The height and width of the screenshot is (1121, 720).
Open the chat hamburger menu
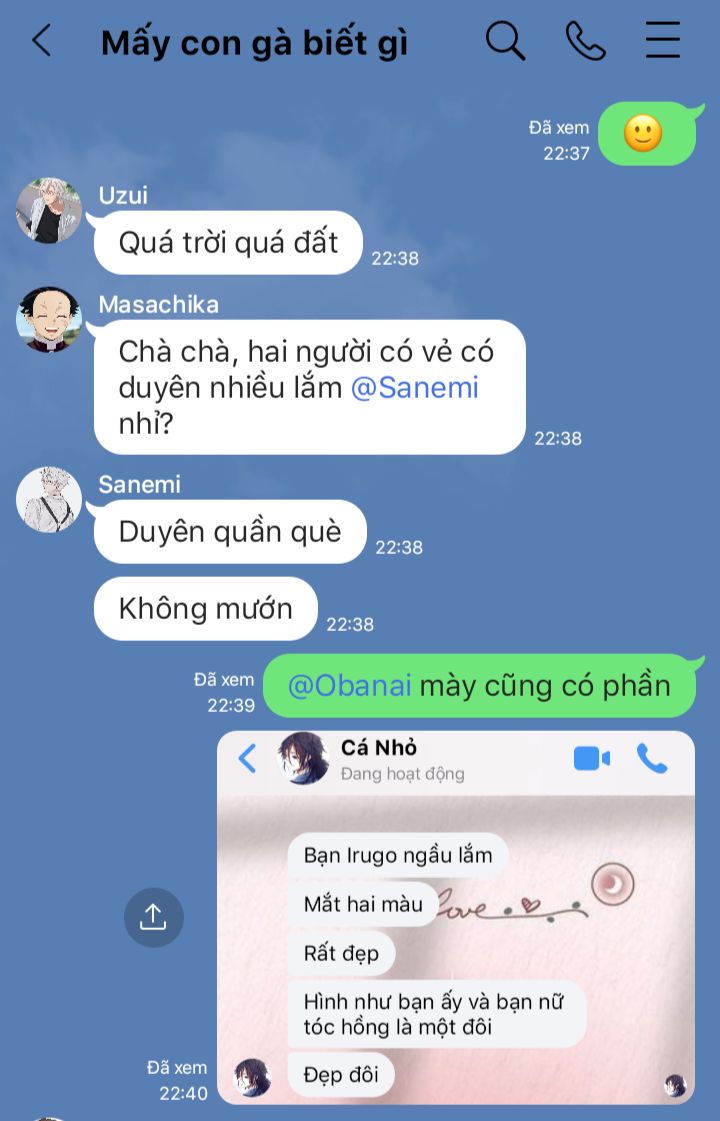[663, 40]
